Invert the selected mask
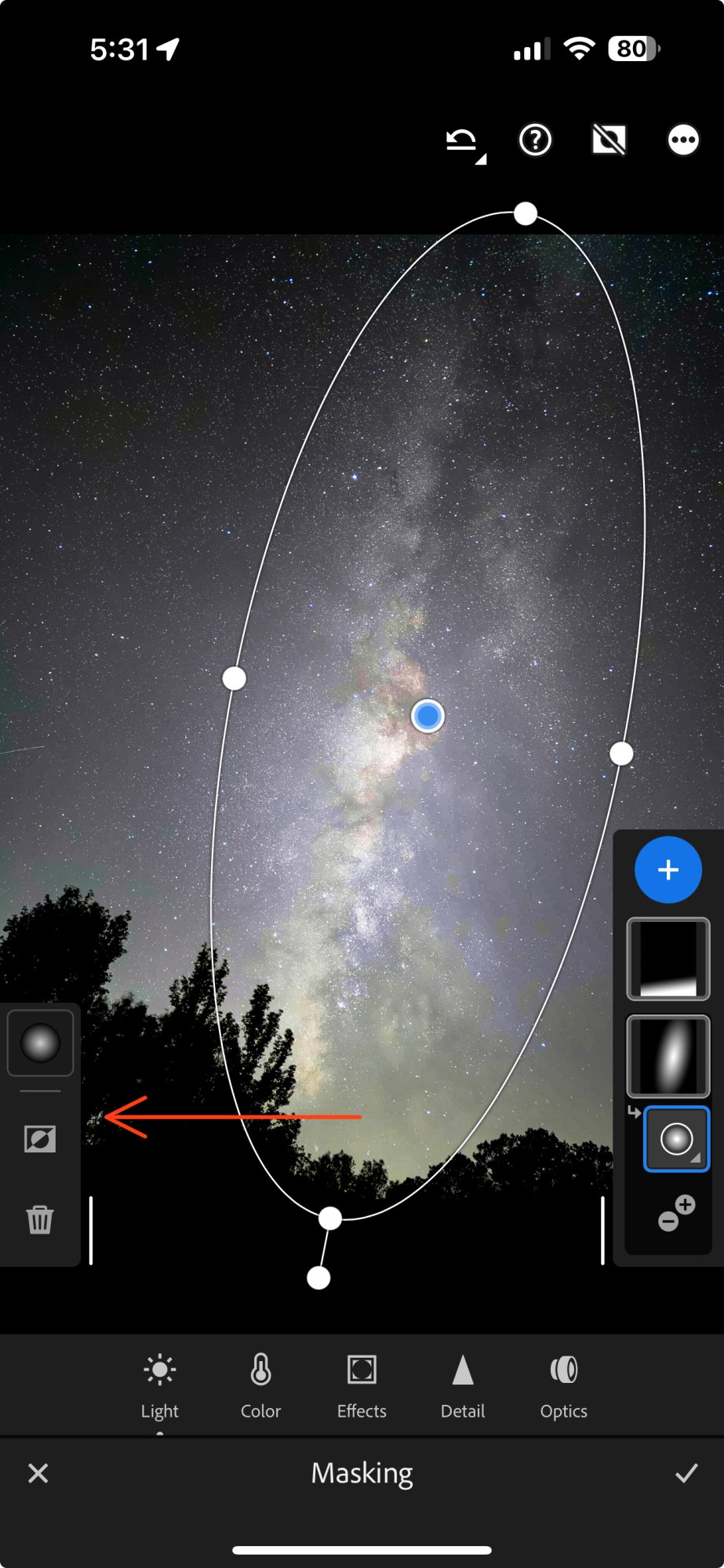The width and height of the screenshot is (724, 1568). [40, 1139]
